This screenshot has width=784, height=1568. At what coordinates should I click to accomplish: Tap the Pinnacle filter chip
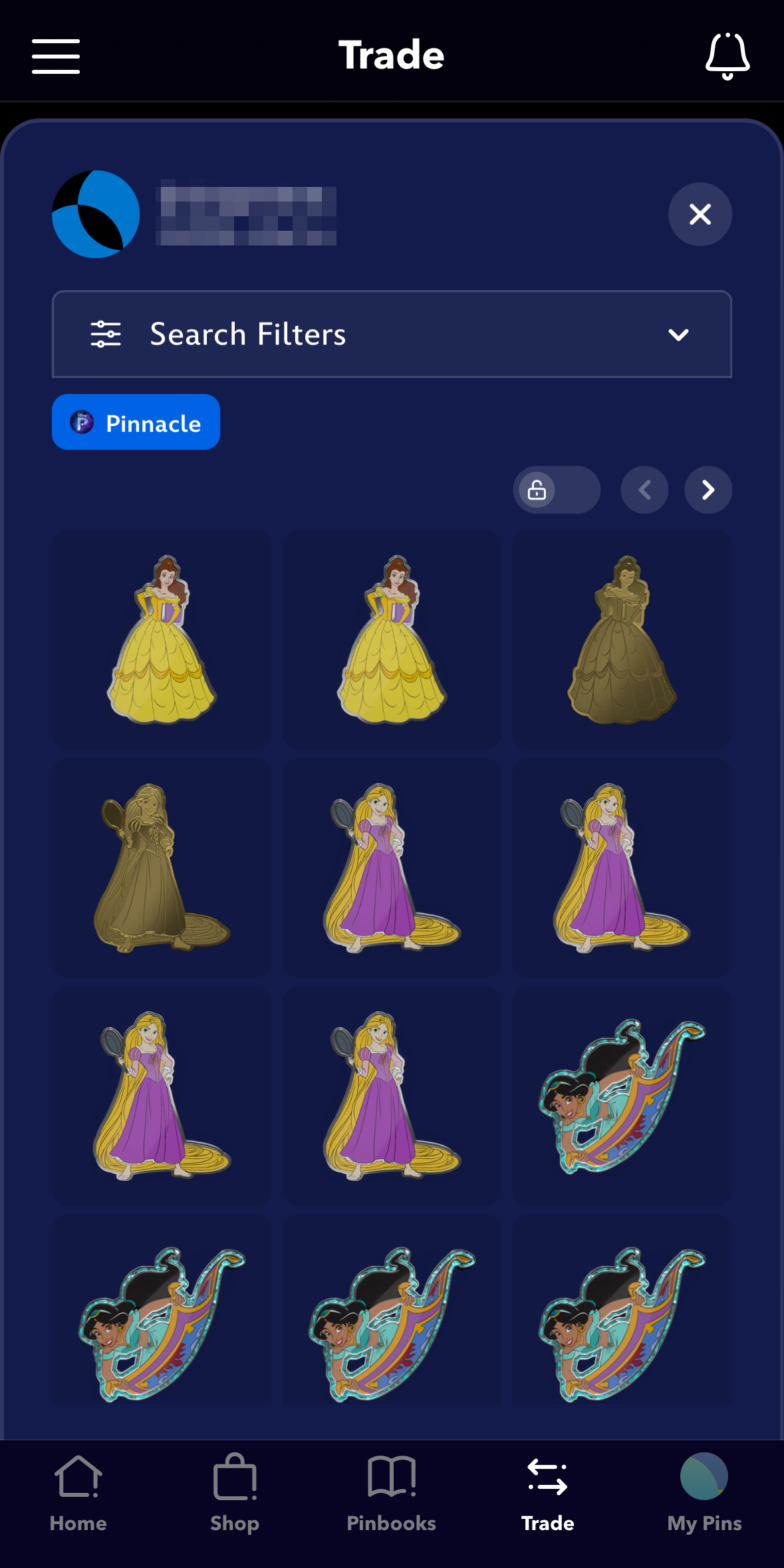[x=136, y=422]
